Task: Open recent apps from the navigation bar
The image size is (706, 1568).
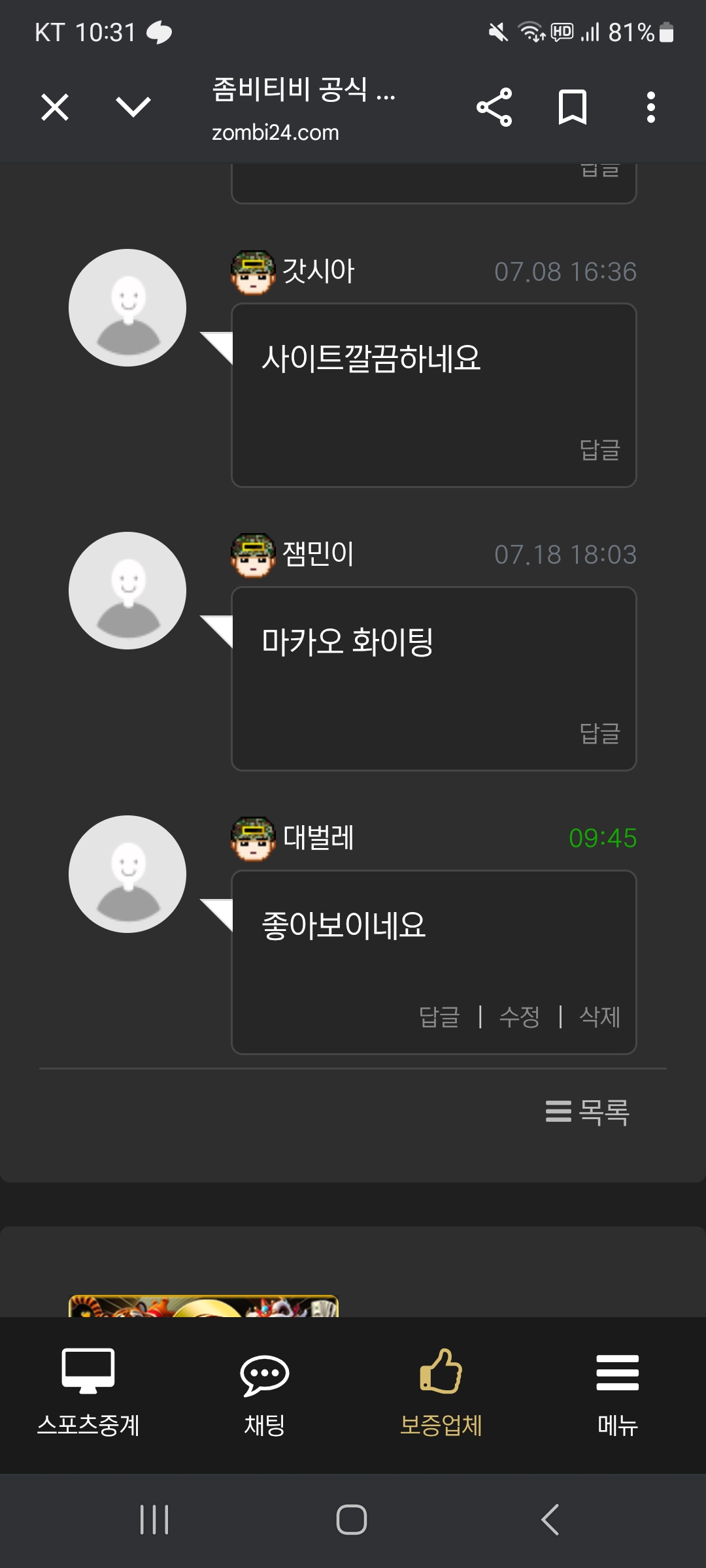Action: 154,1520
